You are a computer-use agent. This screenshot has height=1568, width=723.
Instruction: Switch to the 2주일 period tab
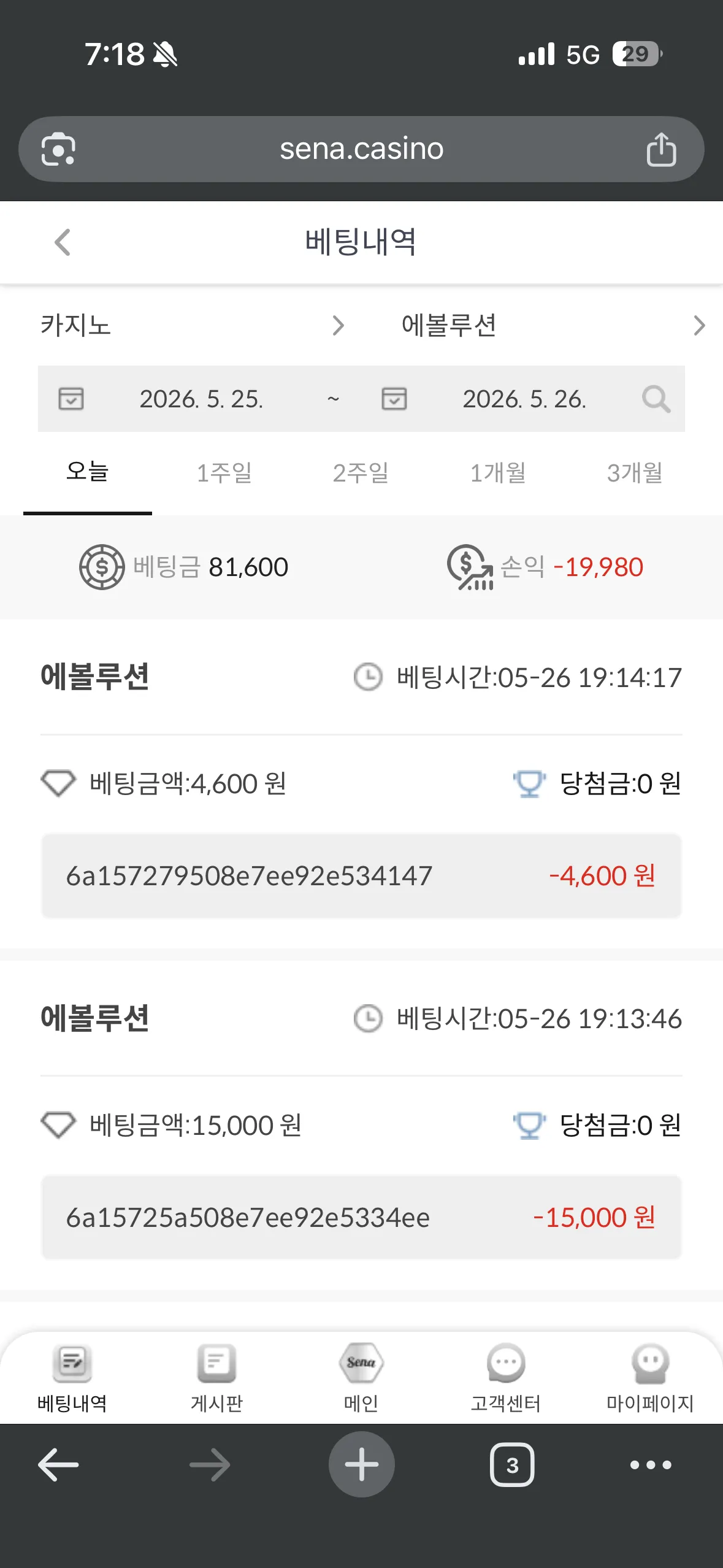click(361, 473)
